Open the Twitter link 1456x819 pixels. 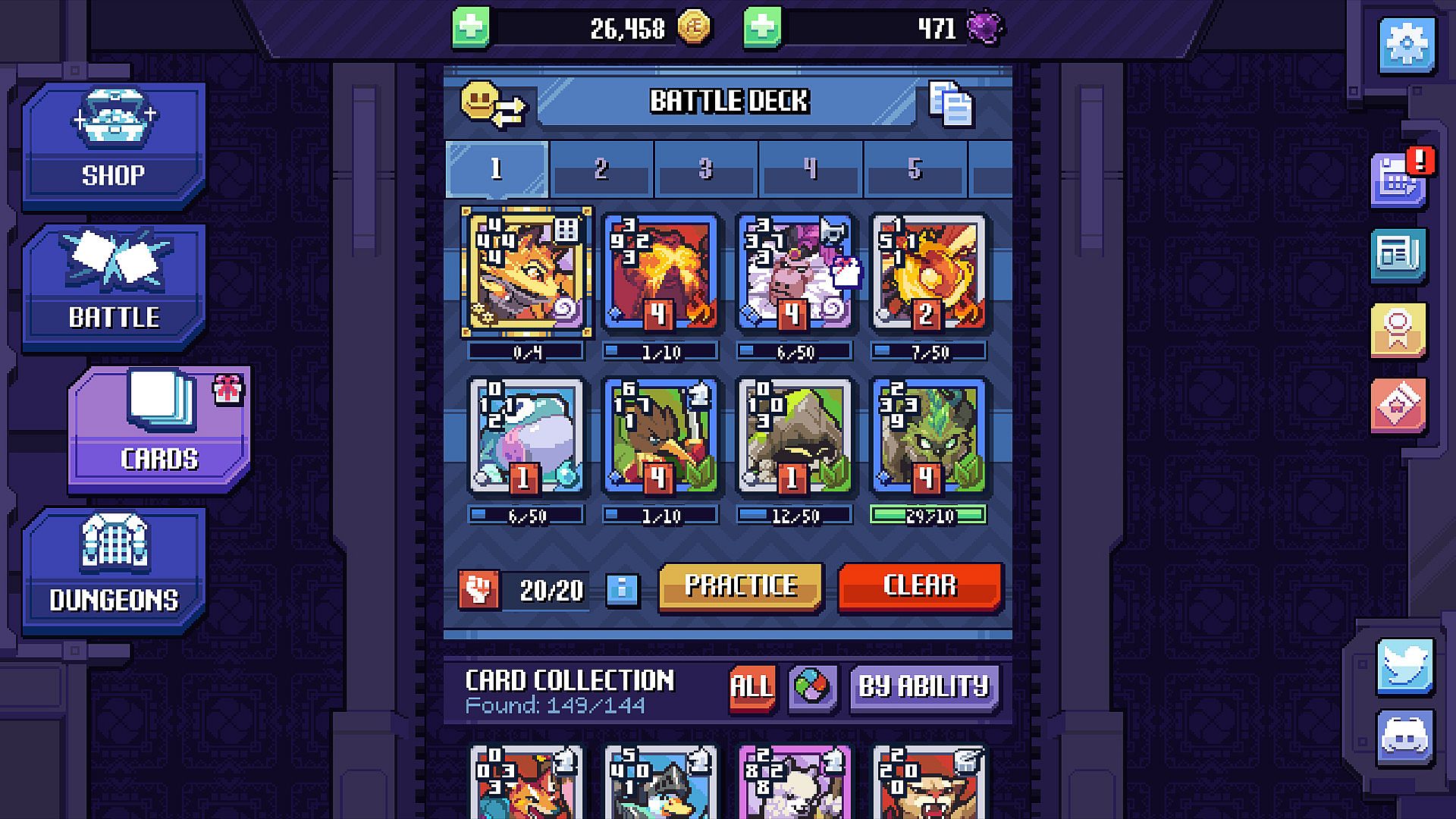[1405, 666]
